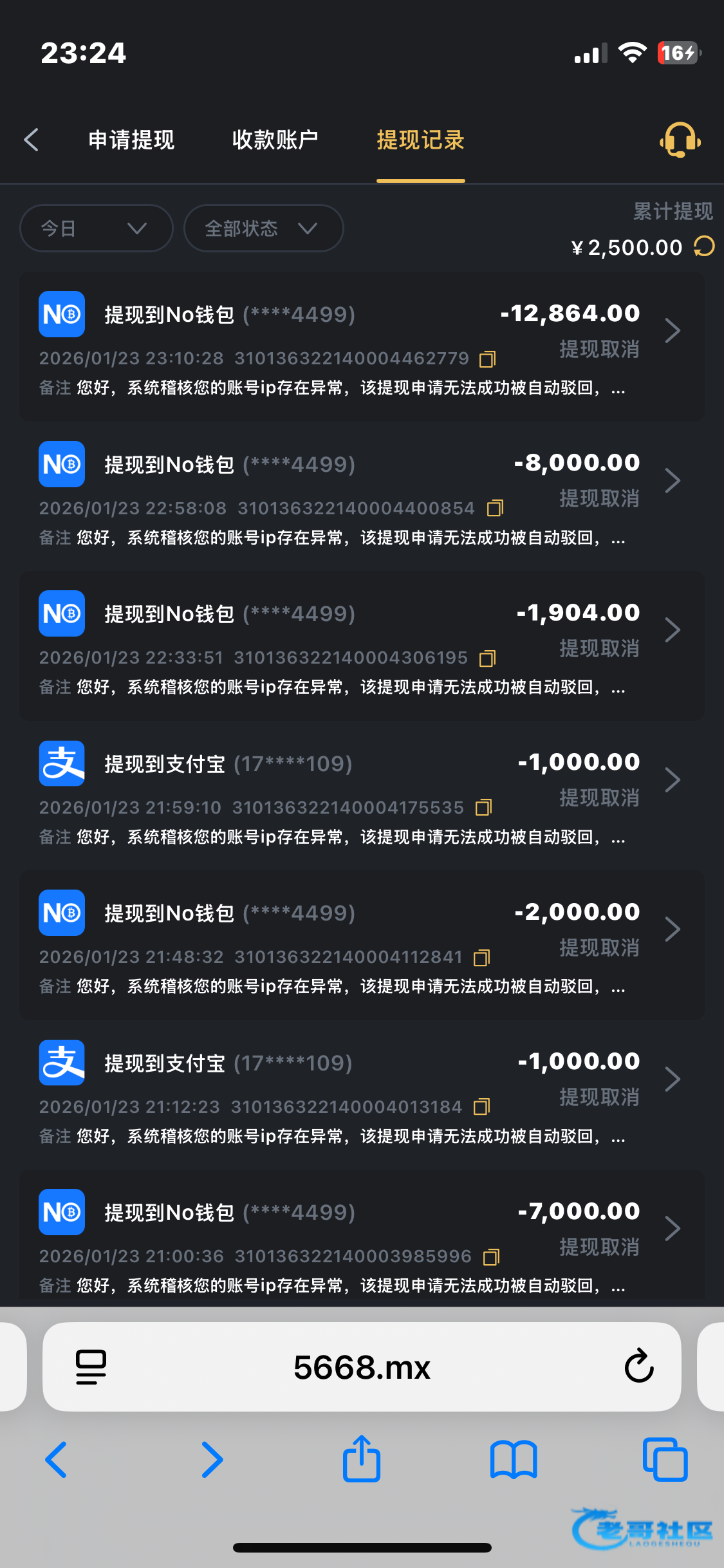Copy the order number ending in 4013184
Screen dimensions: 724x1568
[x=482, y=1107]
